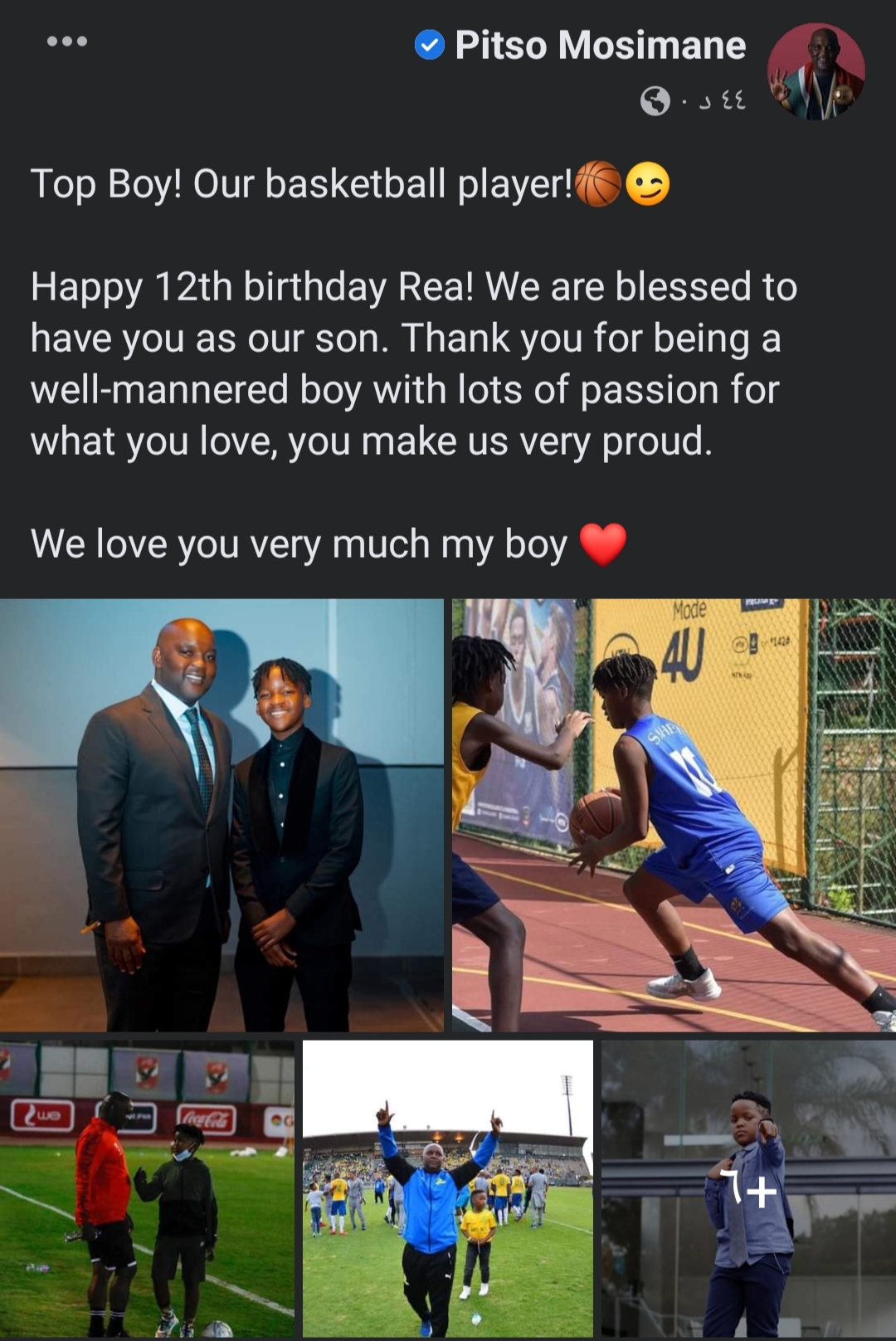View more photos via the +6 tile
Viewport: 896px width, 1341px height.
click(x=748, y=1188)
